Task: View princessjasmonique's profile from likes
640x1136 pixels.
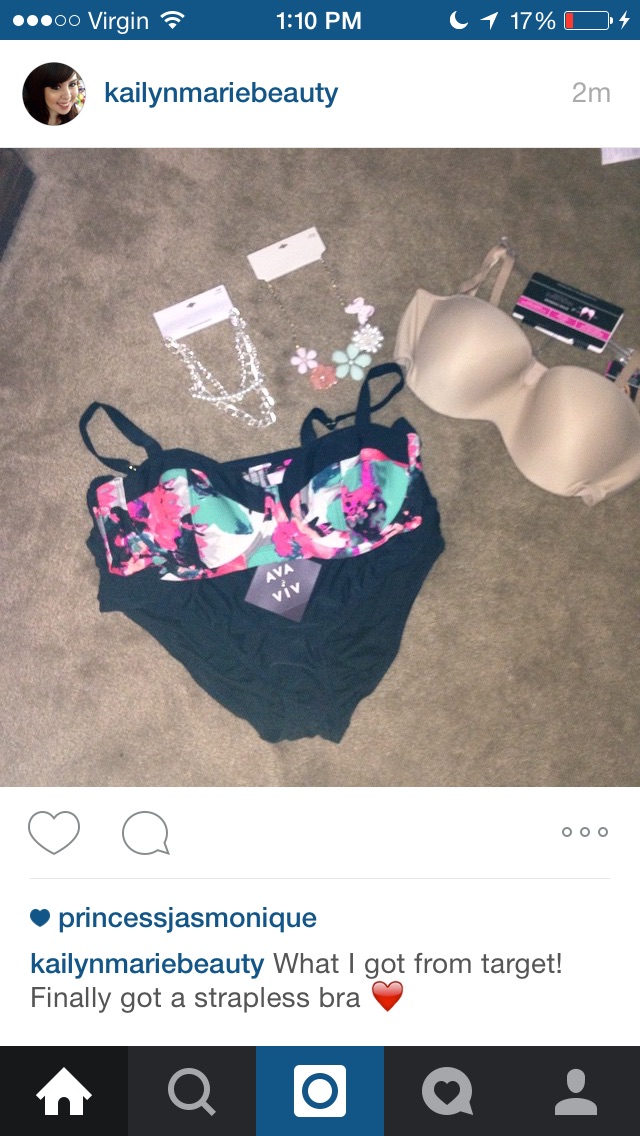Action: tap(188, 918)
